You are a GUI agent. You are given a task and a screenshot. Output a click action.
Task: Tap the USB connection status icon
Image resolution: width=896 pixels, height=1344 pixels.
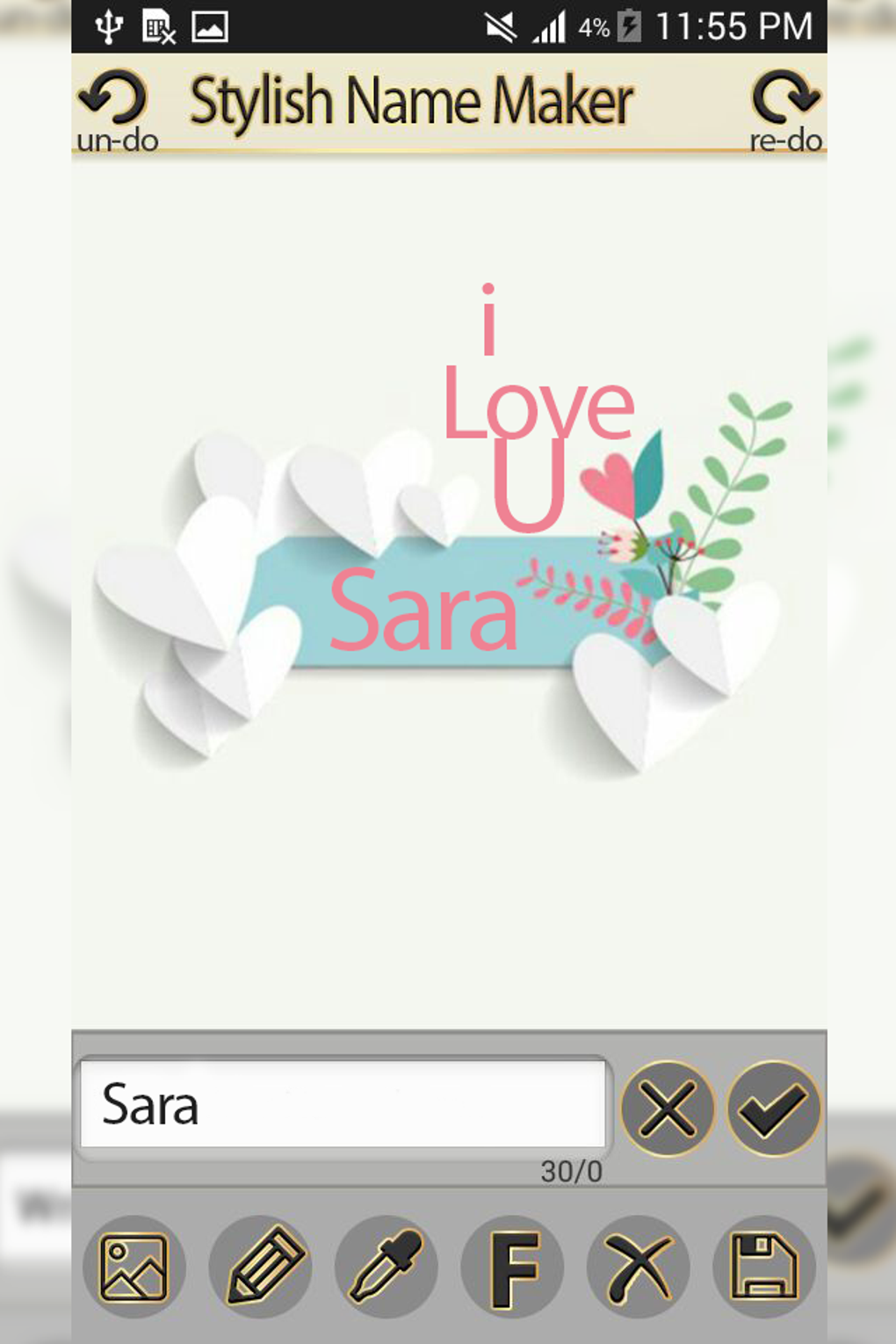pyautogui.click(x=107, y=26)
